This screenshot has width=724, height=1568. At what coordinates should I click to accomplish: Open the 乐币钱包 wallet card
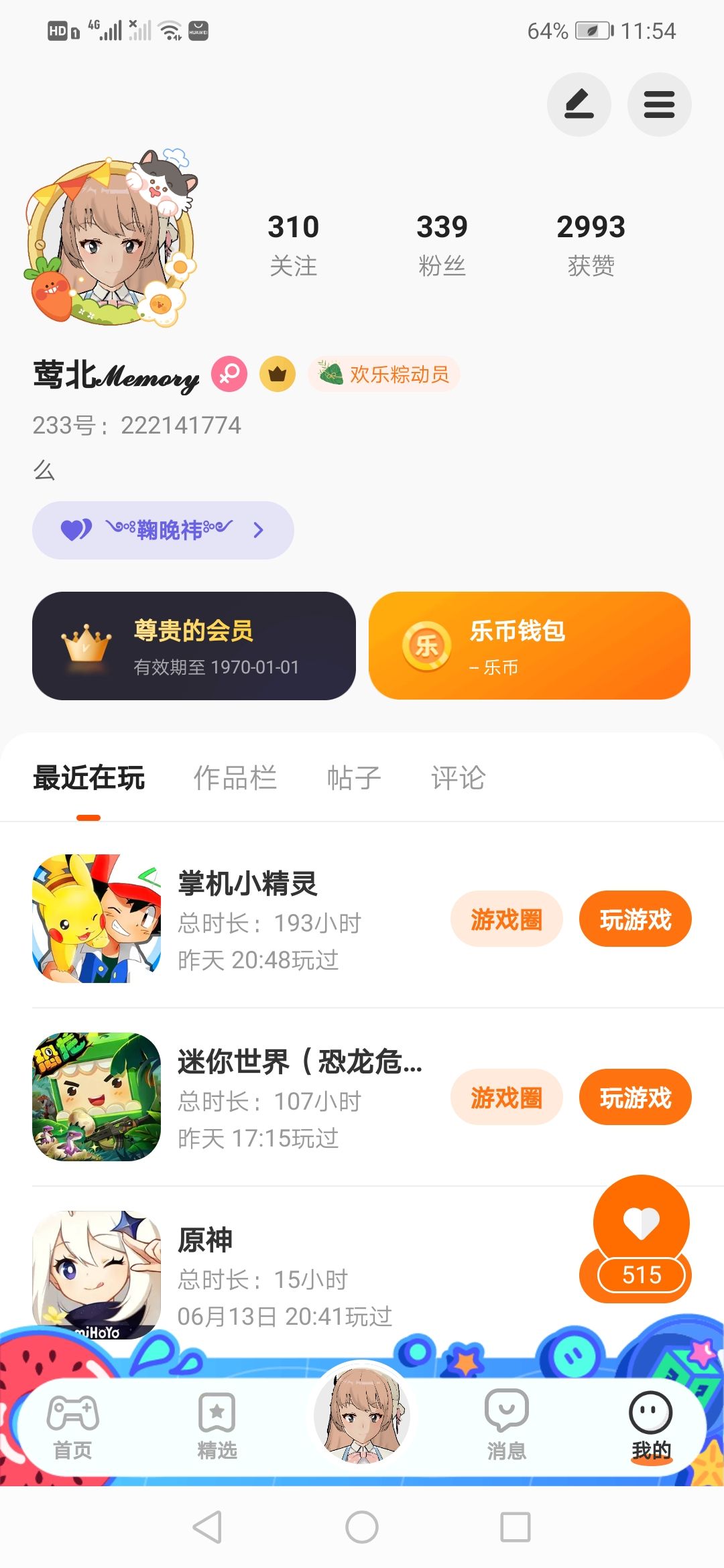(530, 646)
